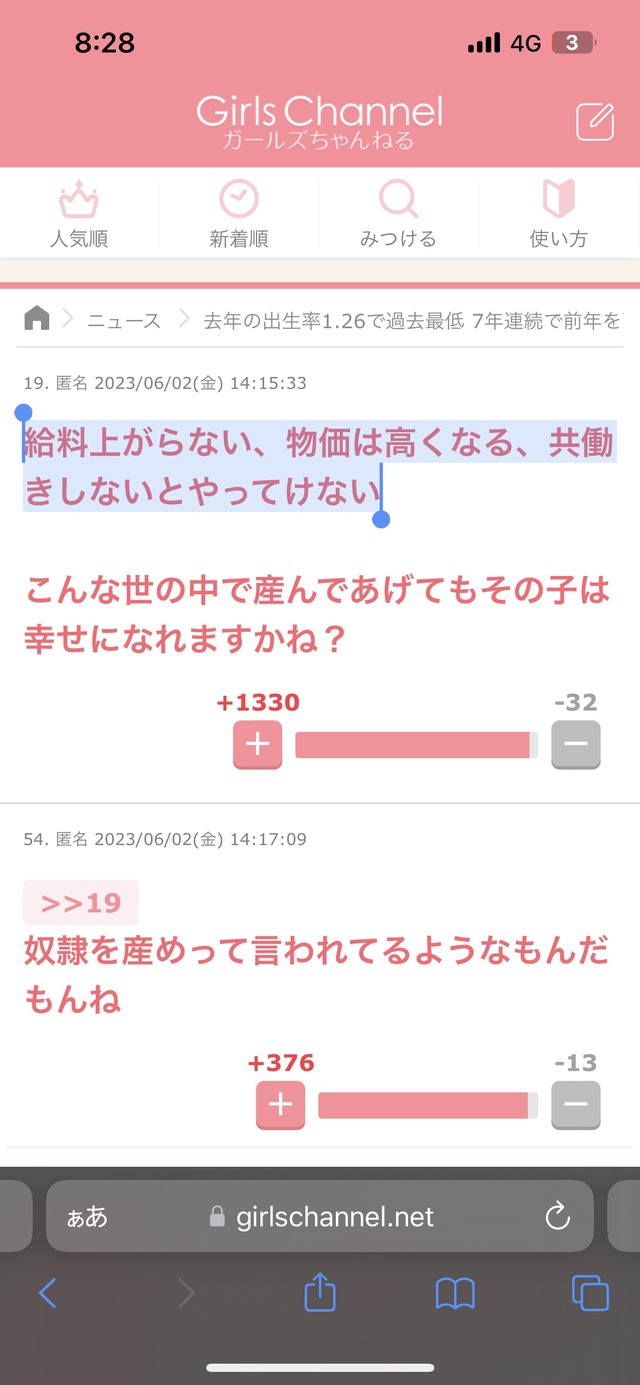This screenshot has height=1385, width=640.
Task: Downvote comment 54 with the minus button
Action: 576,1105
